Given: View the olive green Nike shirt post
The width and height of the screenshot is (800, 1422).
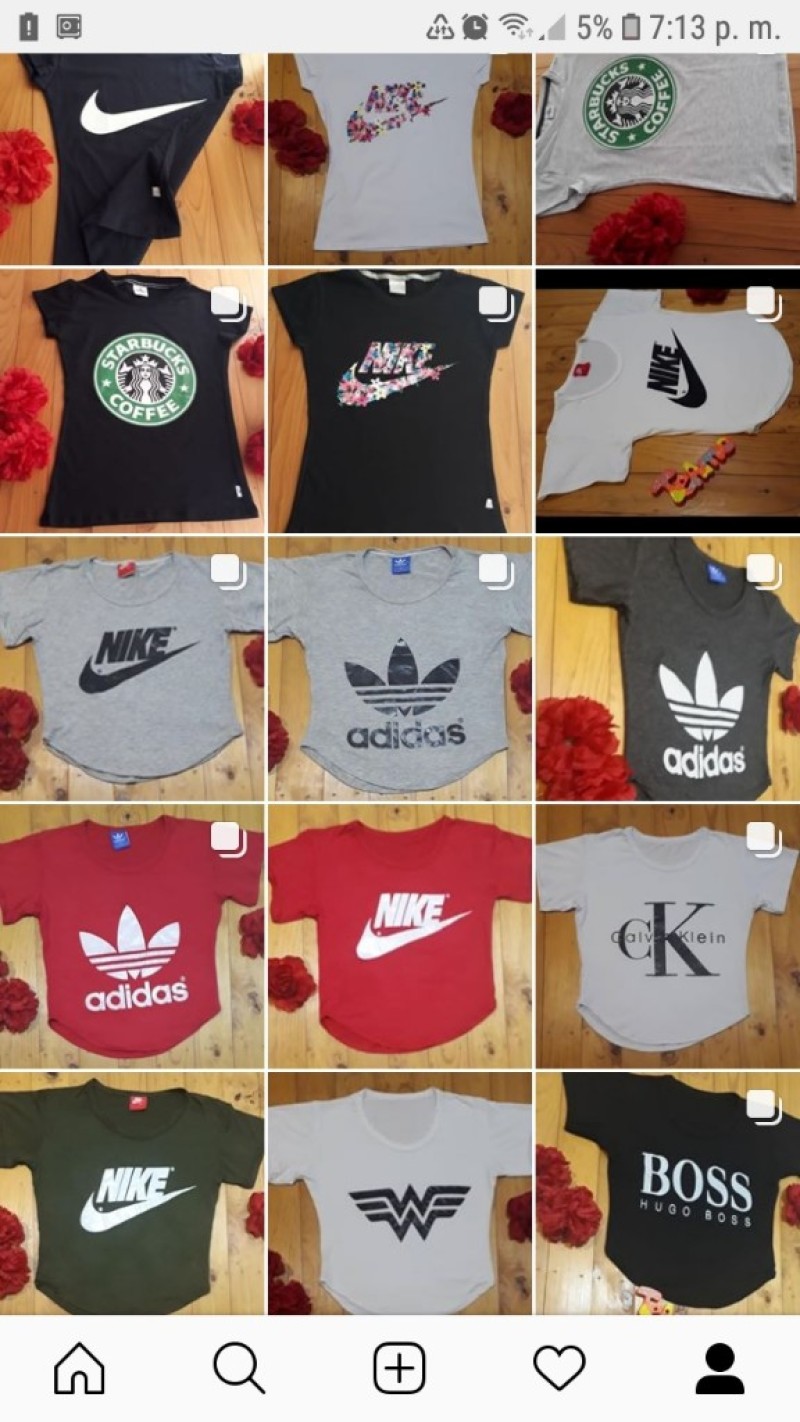Looking at the screenshot, I should (132, 1193).
